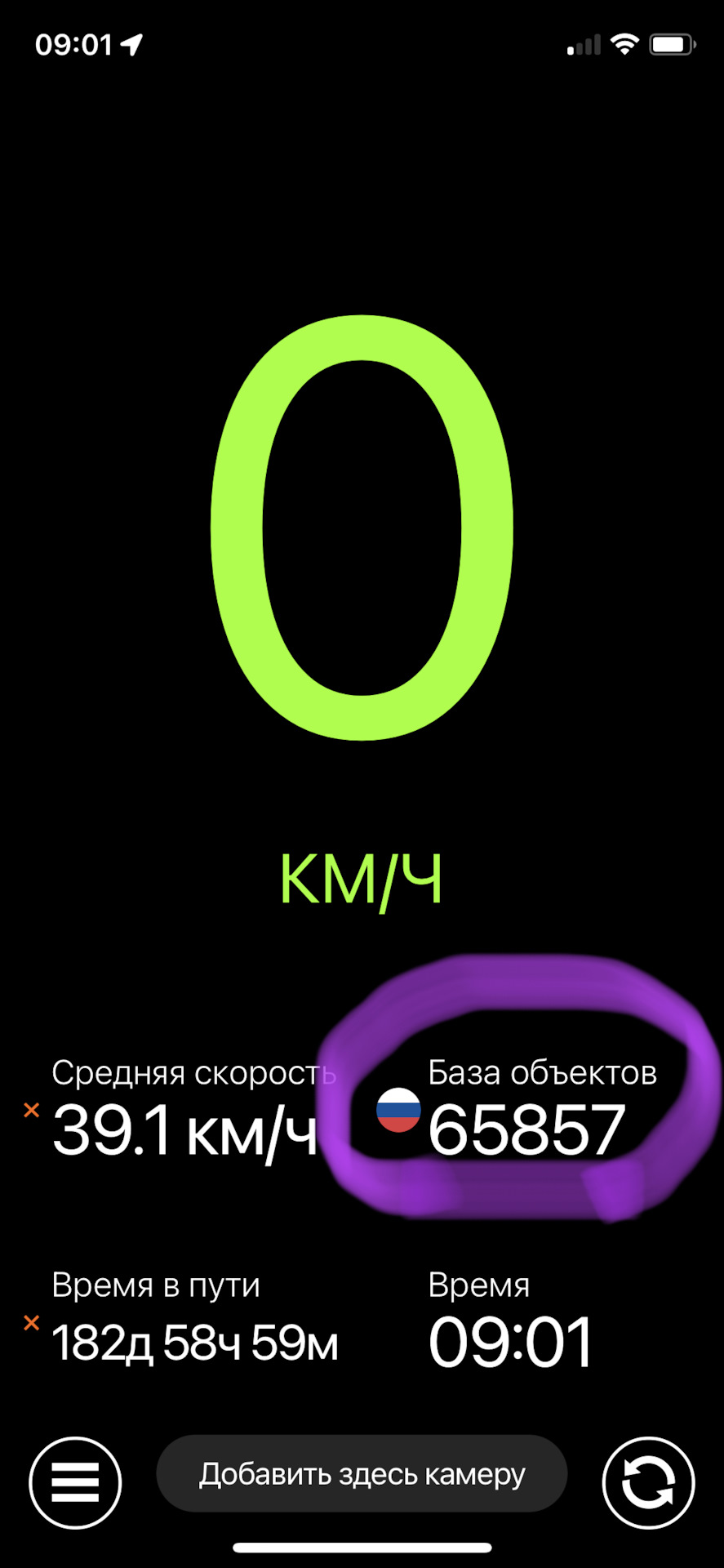Image resolution: width=724 pixels, height=1568 pixels.
Task: Tap Добавить здесь камеру button
Action: point(362,1474)
